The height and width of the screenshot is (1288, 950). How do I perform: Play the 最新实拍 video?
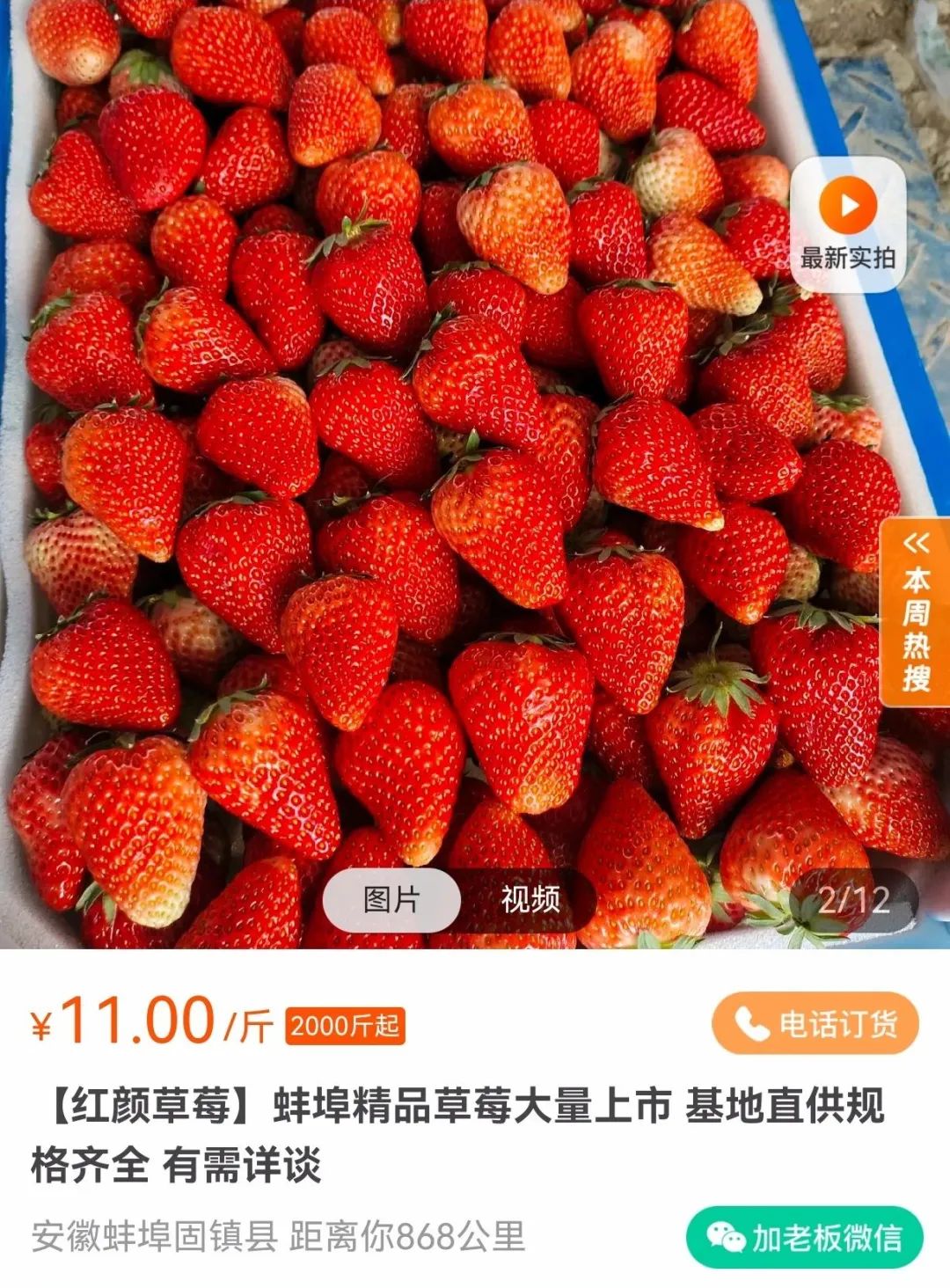click(x=848, y=223)
